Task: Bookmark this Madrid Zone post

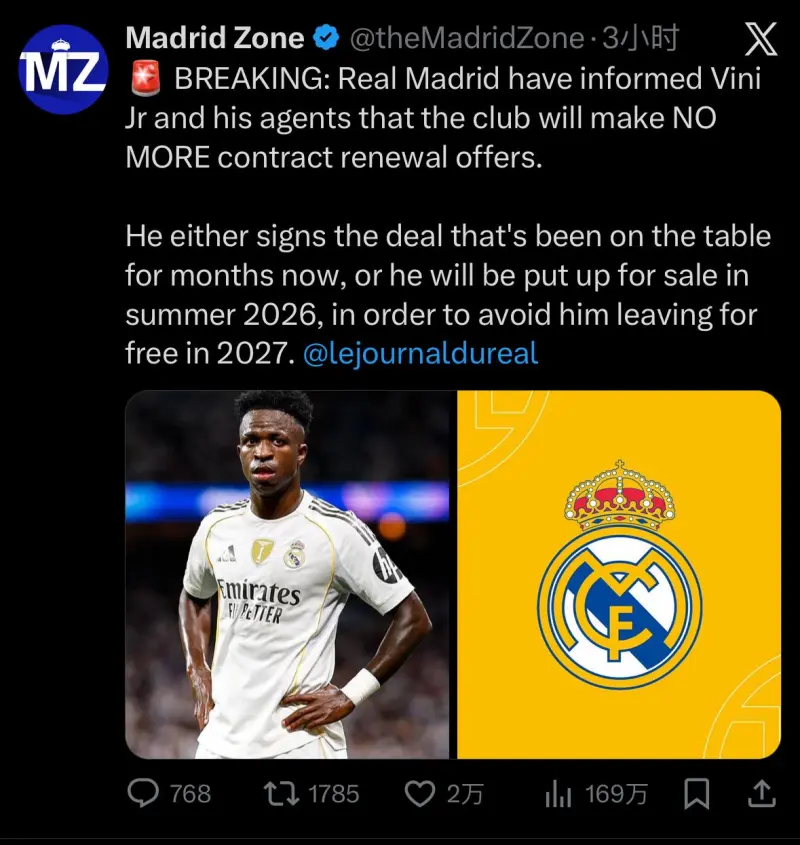Action: click(x=696, y=794)
